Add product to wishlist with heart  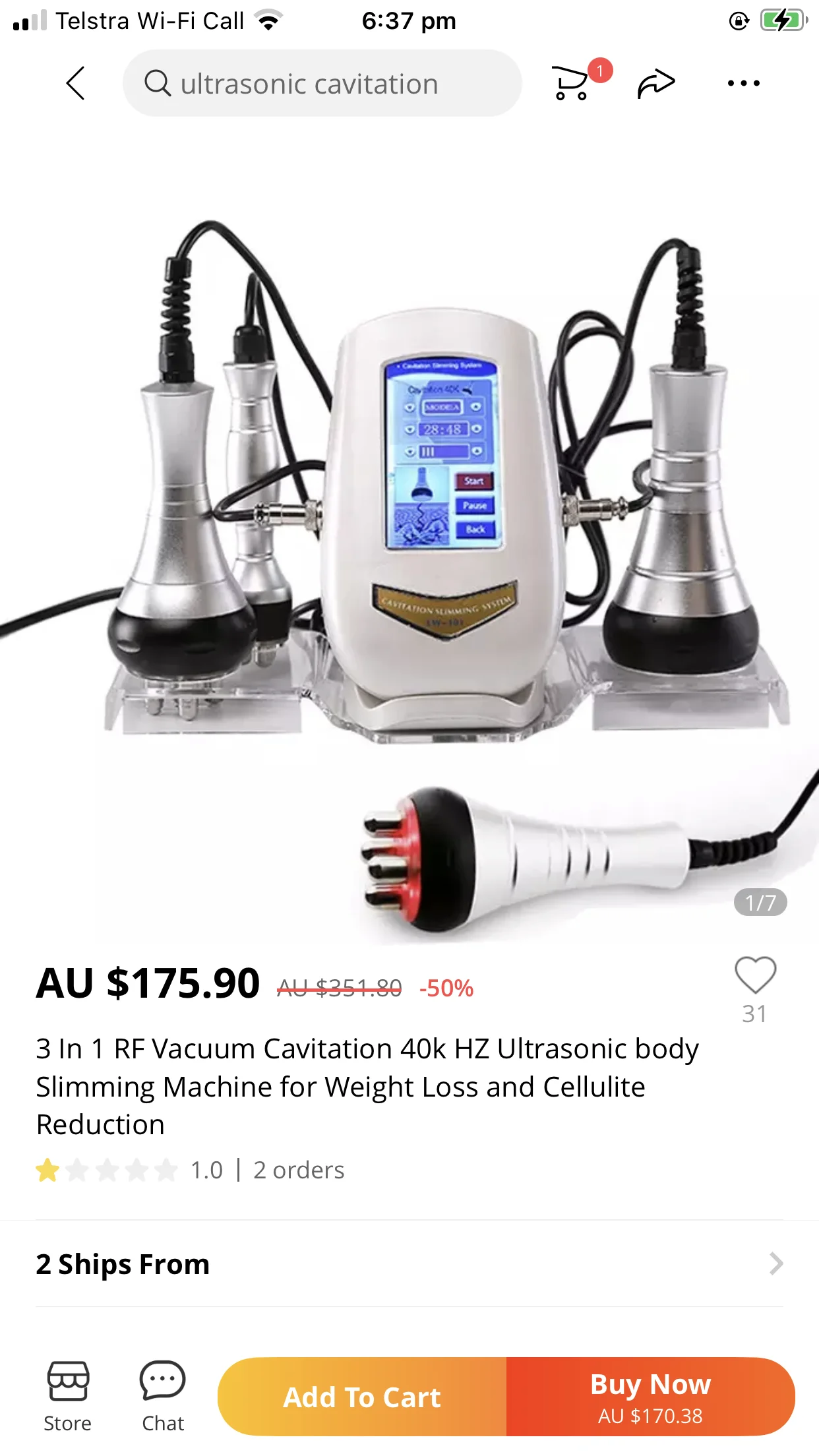(755, 975)
